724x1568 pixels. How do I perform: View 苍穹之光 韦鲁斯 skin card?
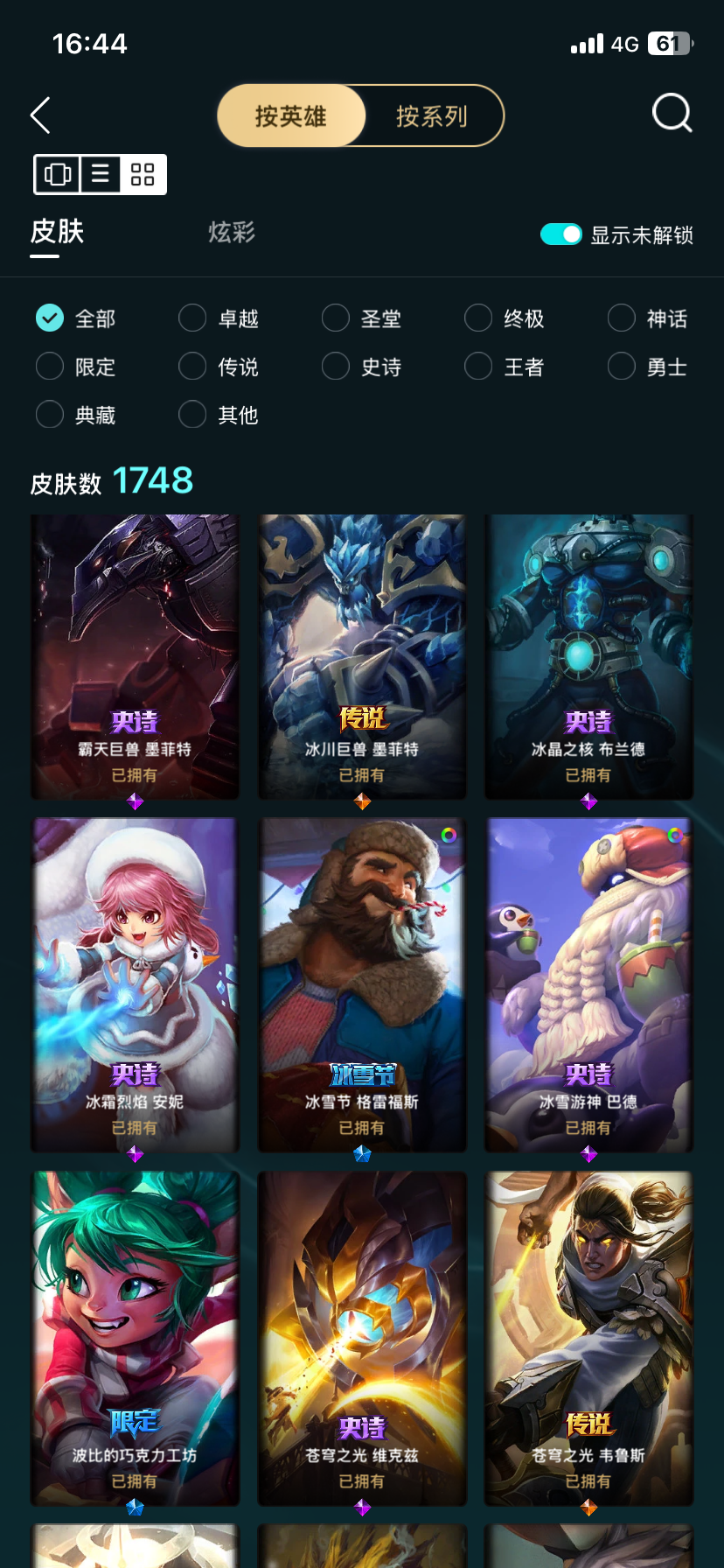(x=588, y=1339)
